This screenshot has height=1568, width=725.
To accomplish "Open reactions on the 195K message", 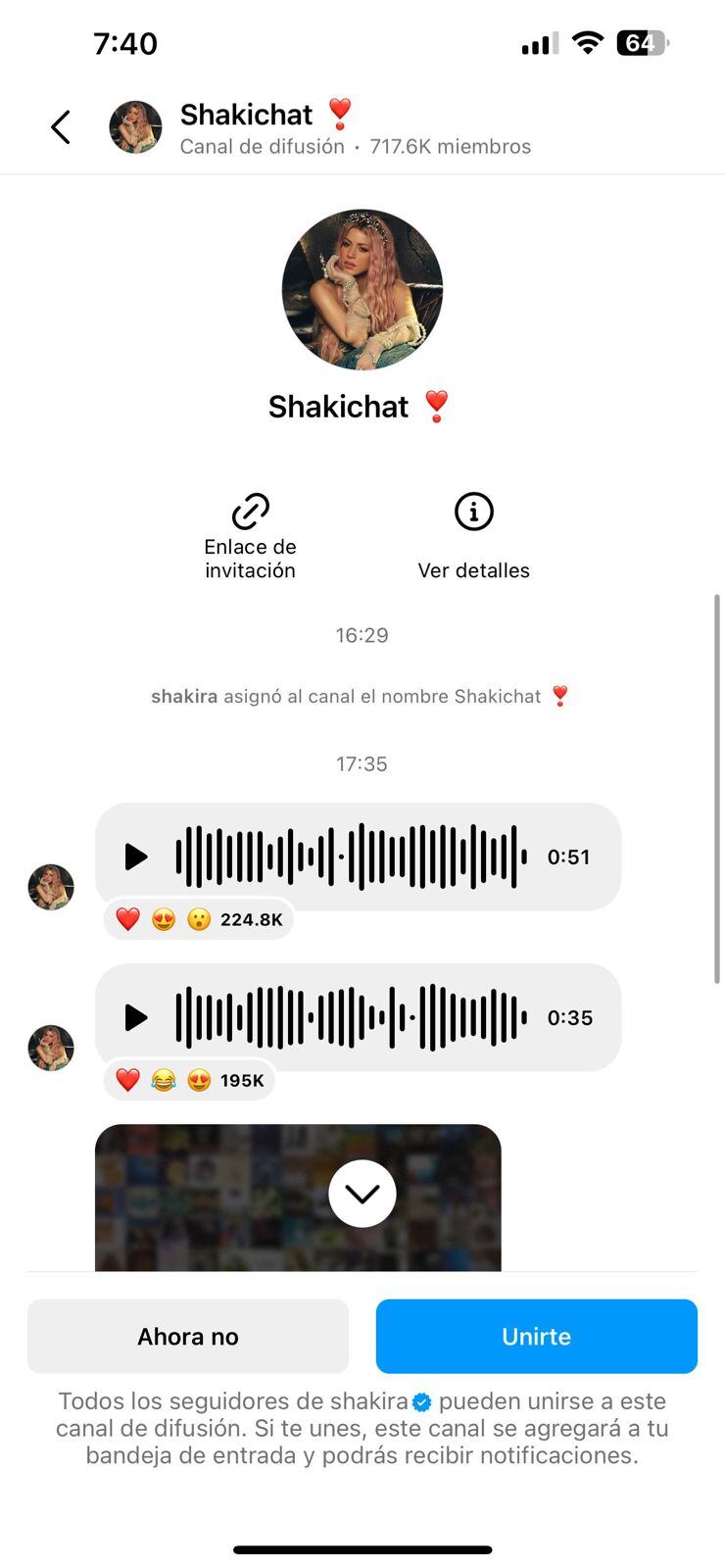I will [190, 1080].
